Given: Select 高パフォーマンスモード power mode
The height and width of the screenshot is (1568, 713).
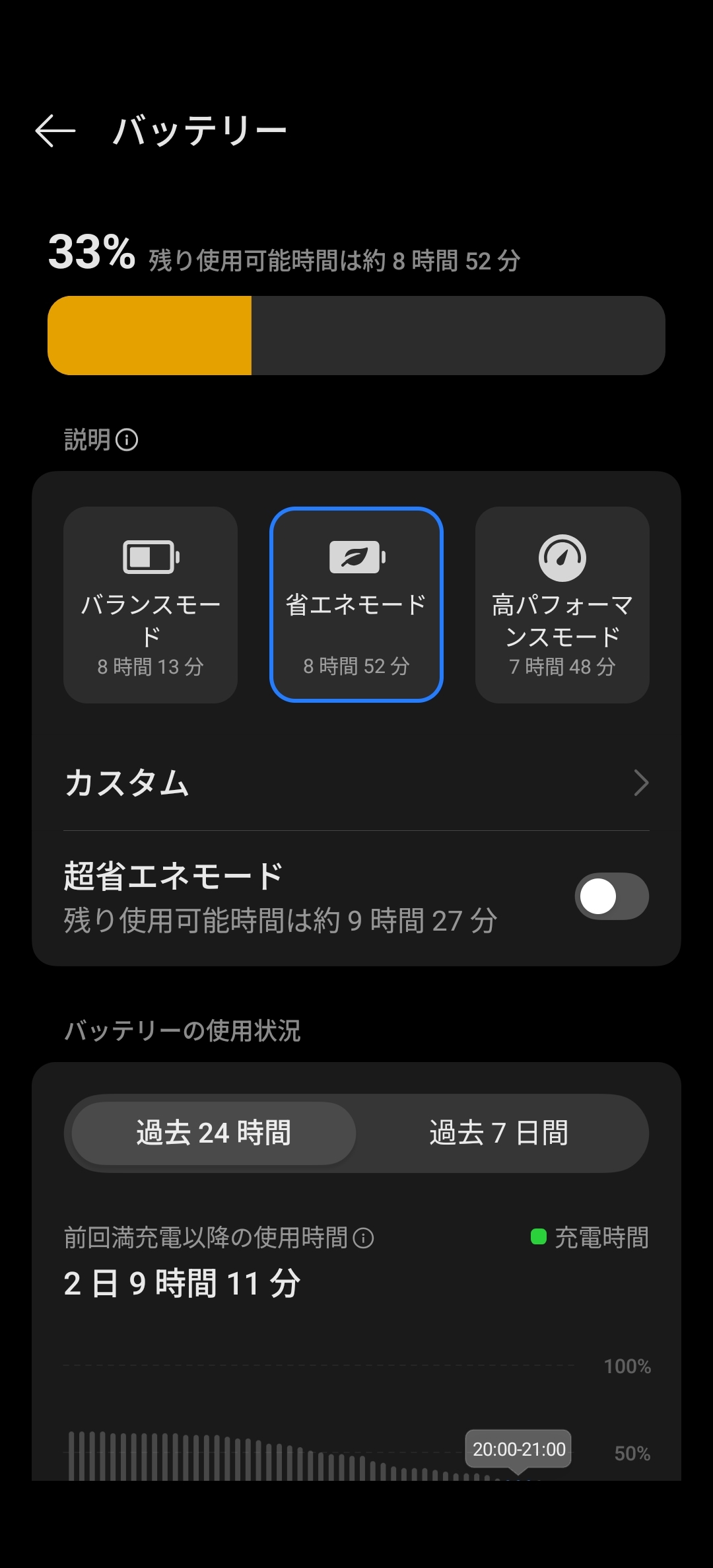Looking at the screenshot, I should pos(562,604).
